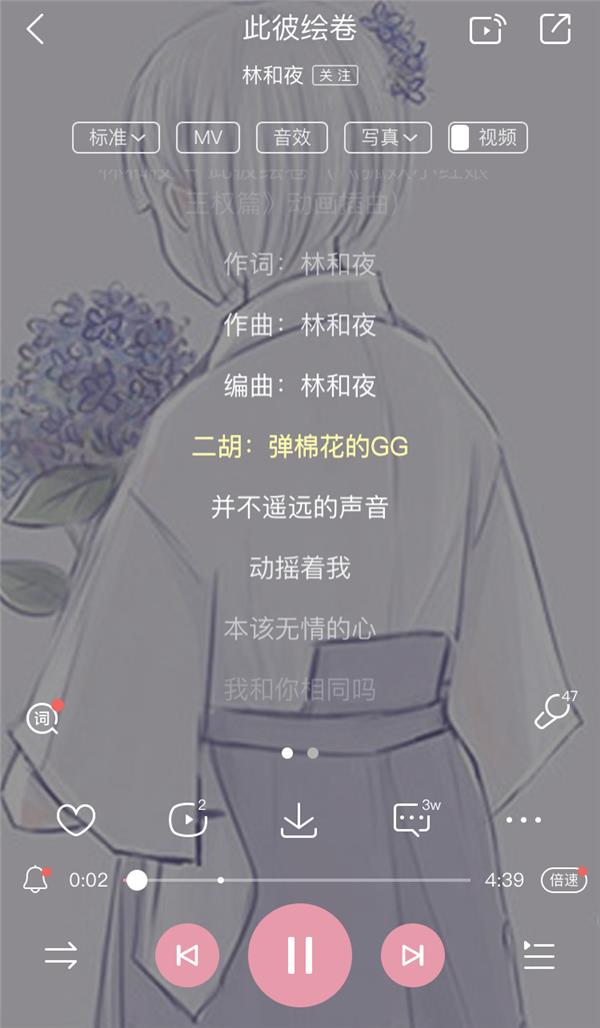This screenshot has height=1028, width=600.
Task: Open the karaoke microphone icon
Action: pyautogui.click(x=552, y=712)
